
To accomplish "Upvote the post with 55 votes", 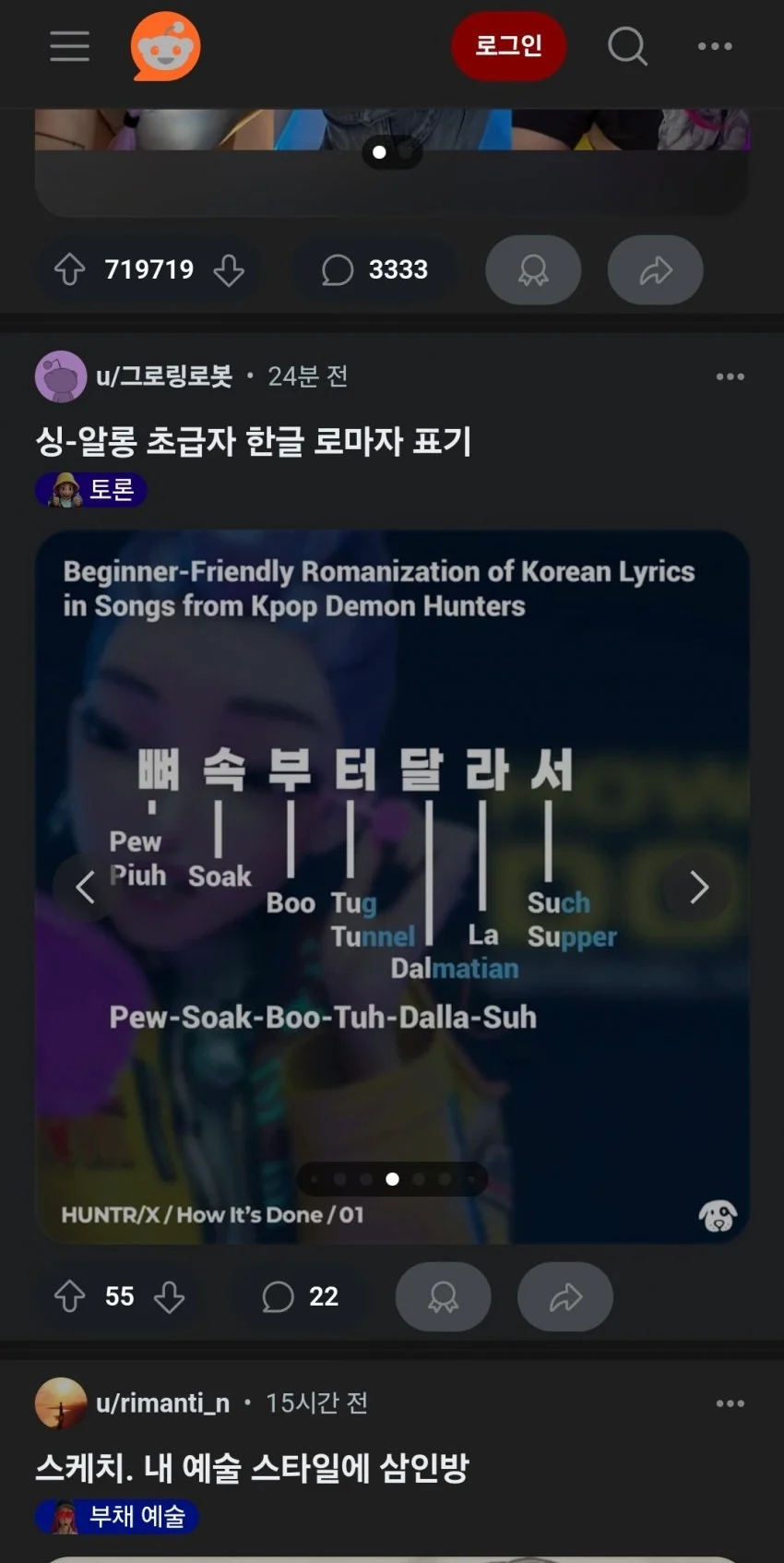I will pyautogui.click(x=70, y=1296).
